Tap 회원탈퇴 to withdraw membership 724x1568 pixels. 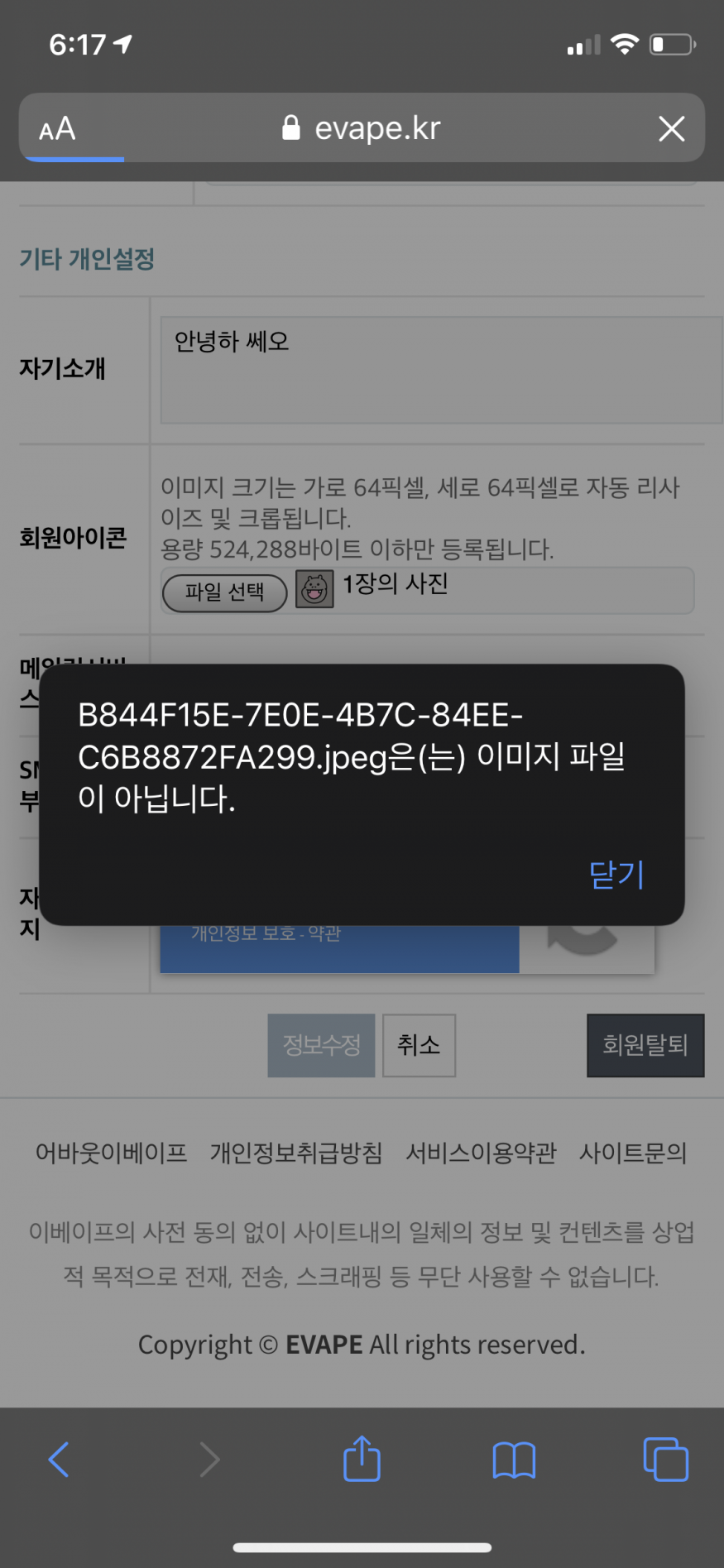[645, 1045]
